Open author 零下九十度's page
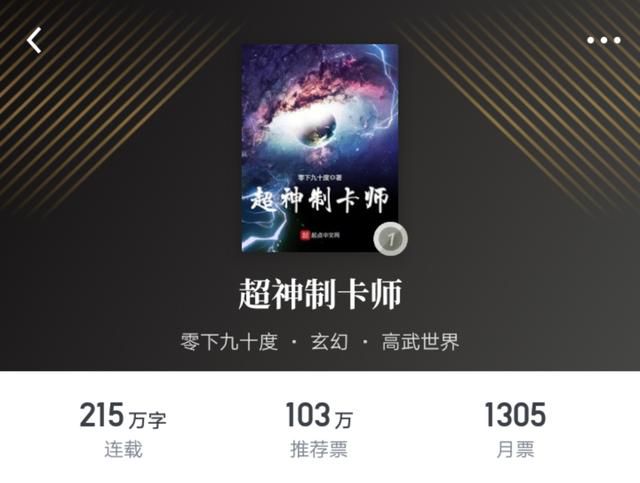This screenshot has width=640, height=483. click(229, 342)
